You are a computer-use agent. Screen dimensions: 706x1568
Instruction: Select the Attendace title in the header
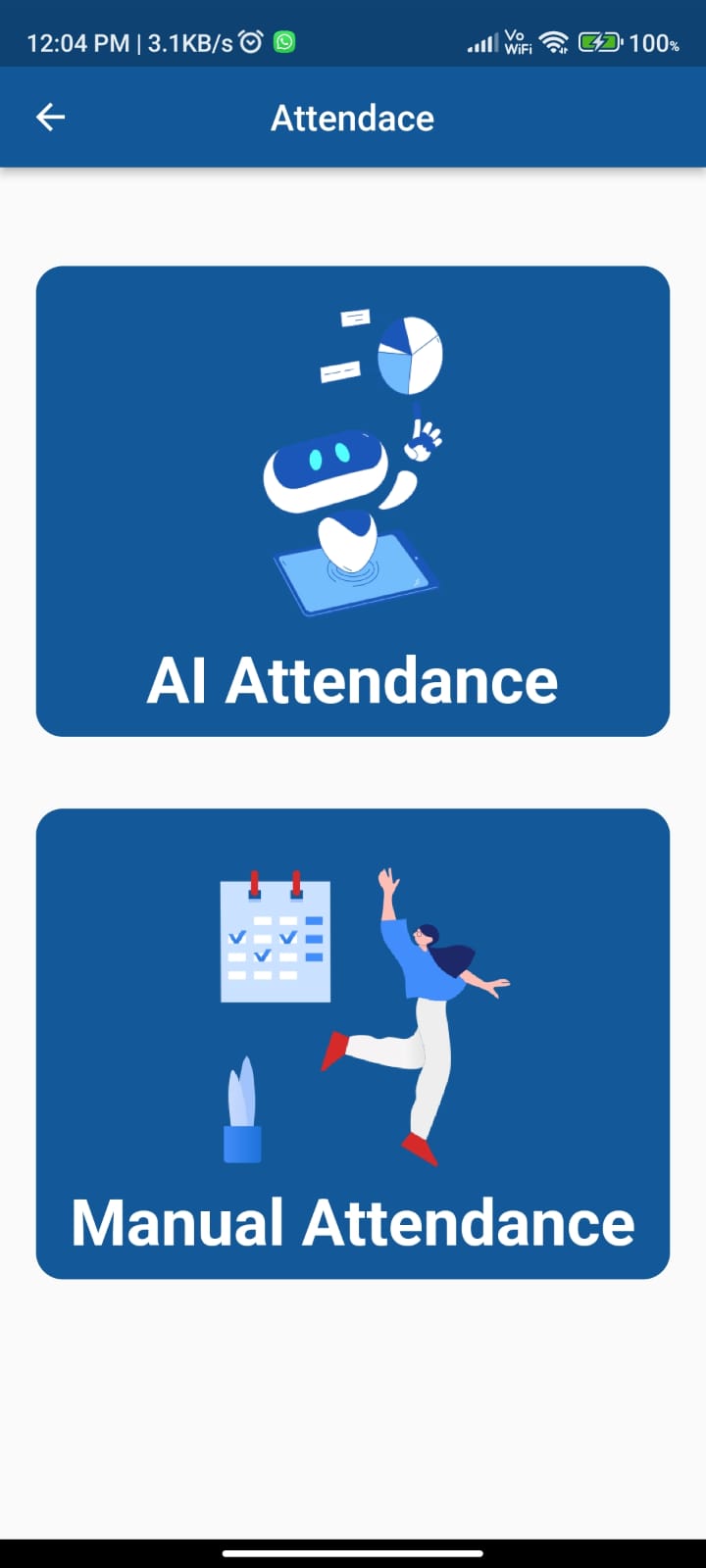[x=352, y=118]
